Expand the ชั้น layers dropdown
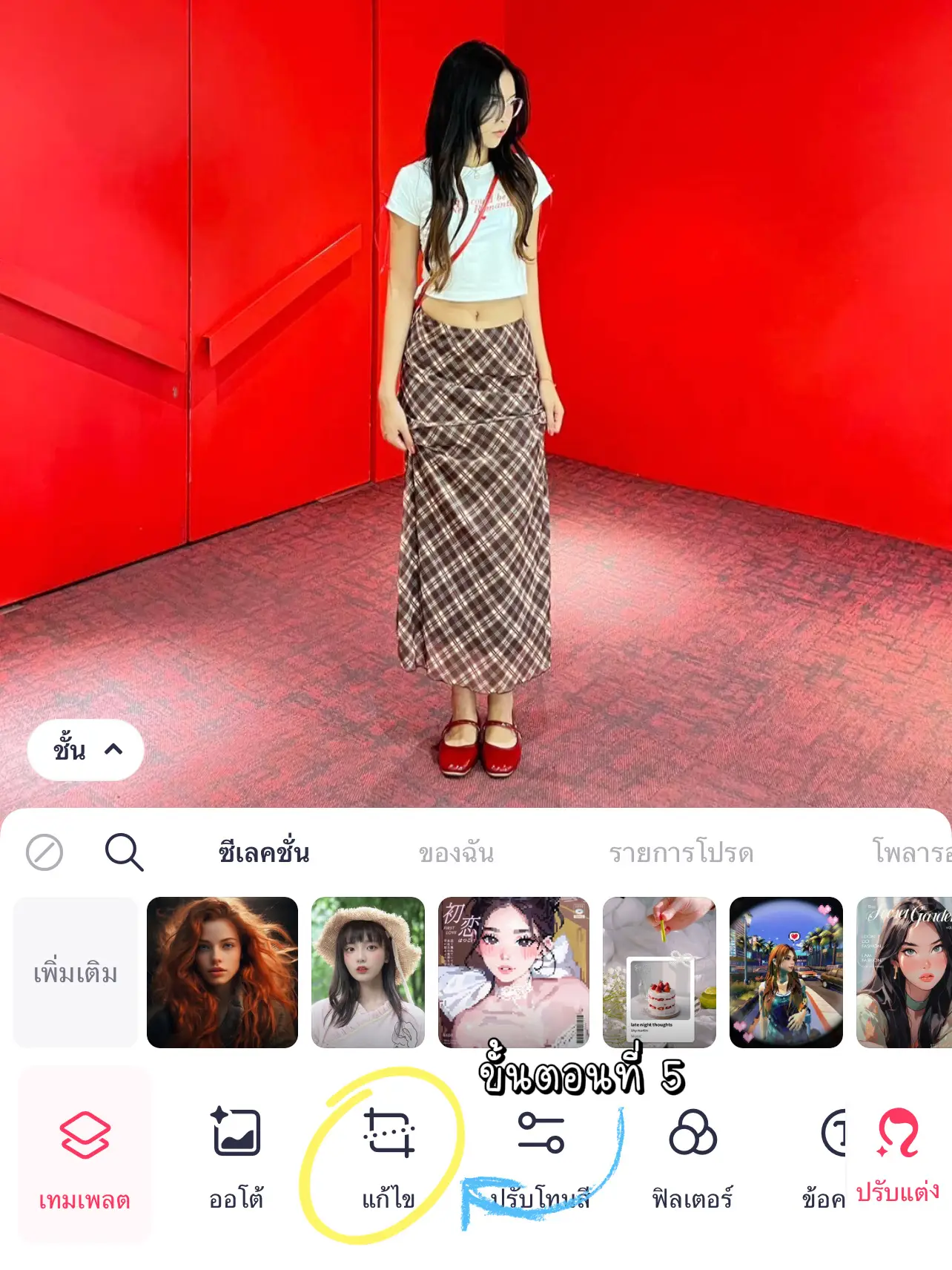This screenshot has width=952, height=1270. [85, 749]
